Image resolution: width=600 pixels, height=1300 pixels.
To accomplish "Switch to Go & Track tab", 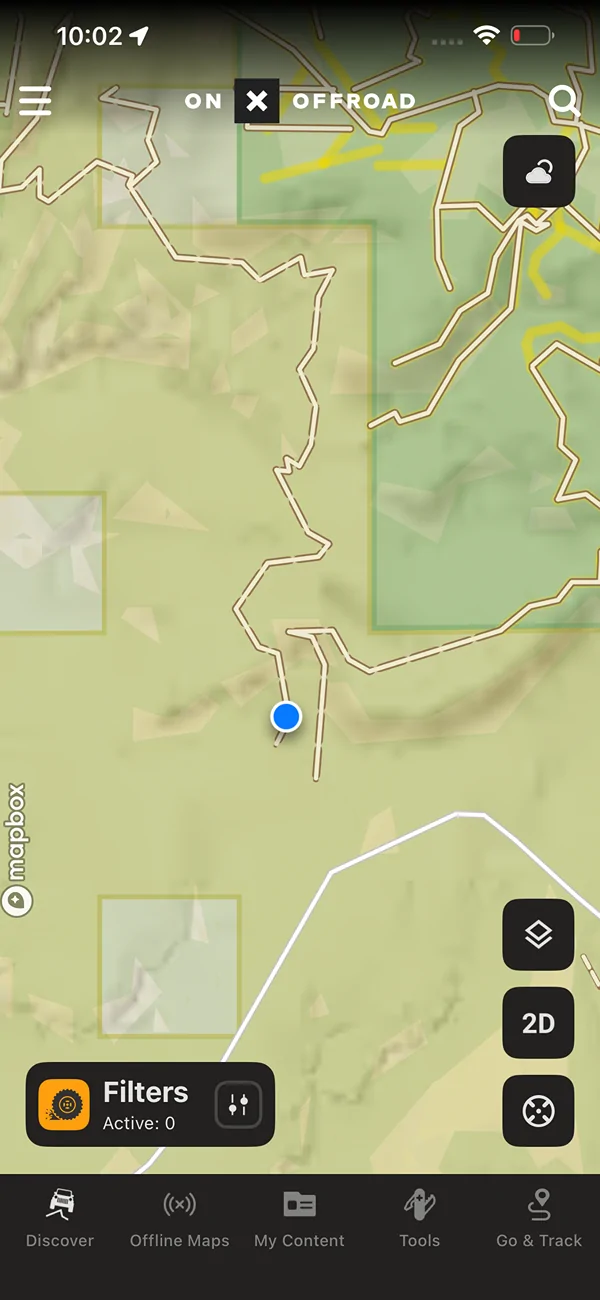I will pos(539,1219).
